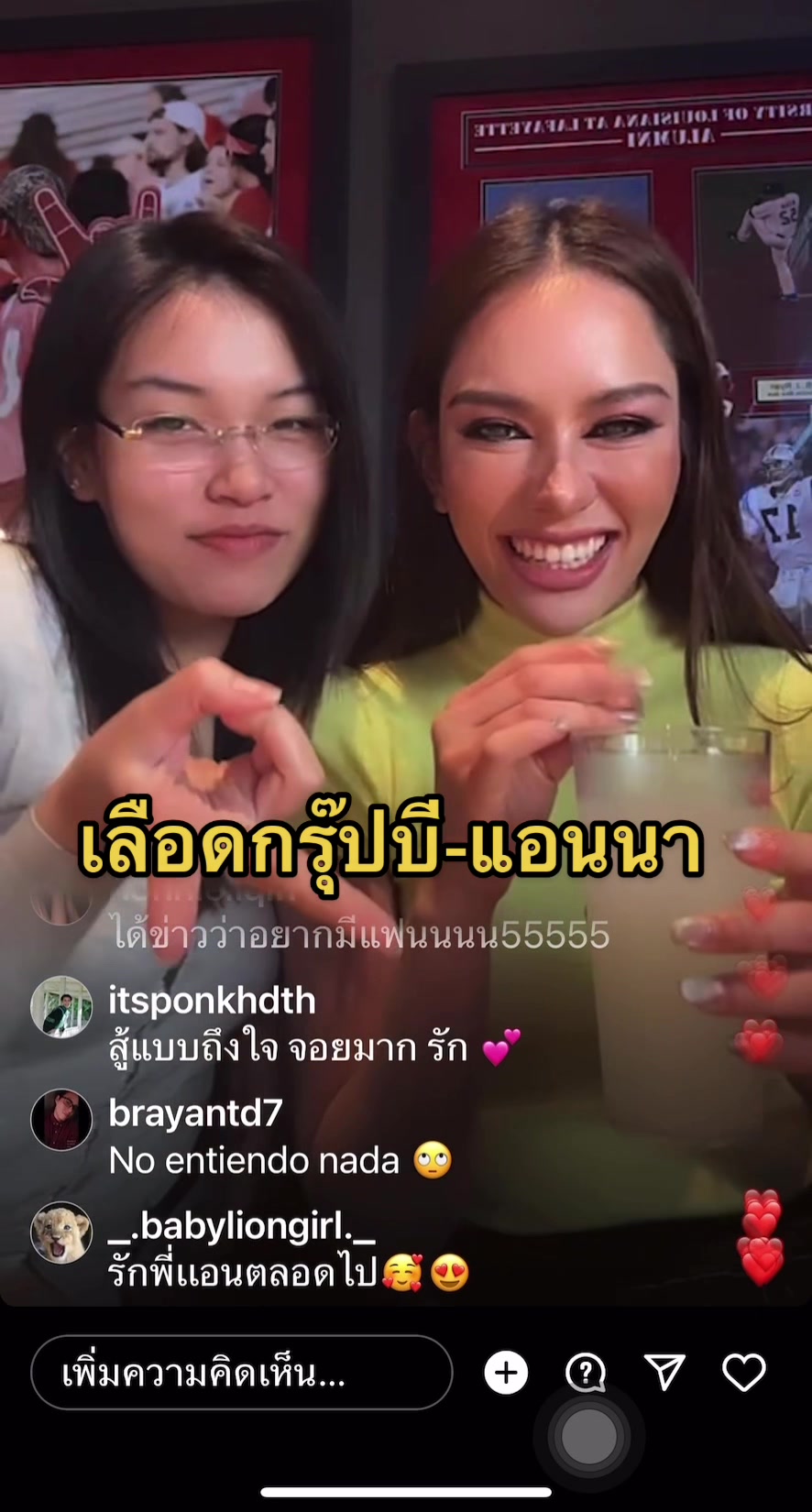Send a heart like to the live

click(x=743, y=1372)
